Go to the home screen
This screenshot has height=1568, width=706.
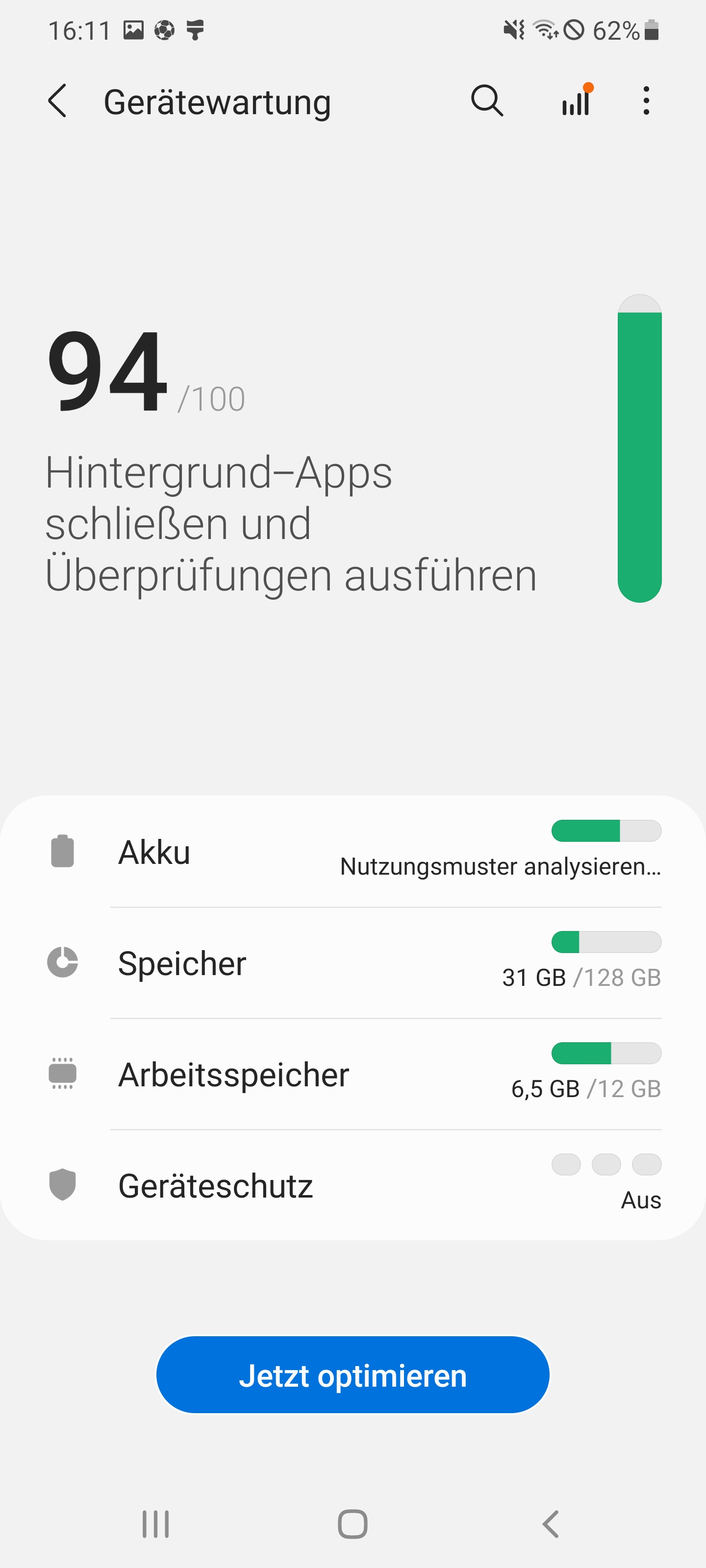pos(353,1524)
